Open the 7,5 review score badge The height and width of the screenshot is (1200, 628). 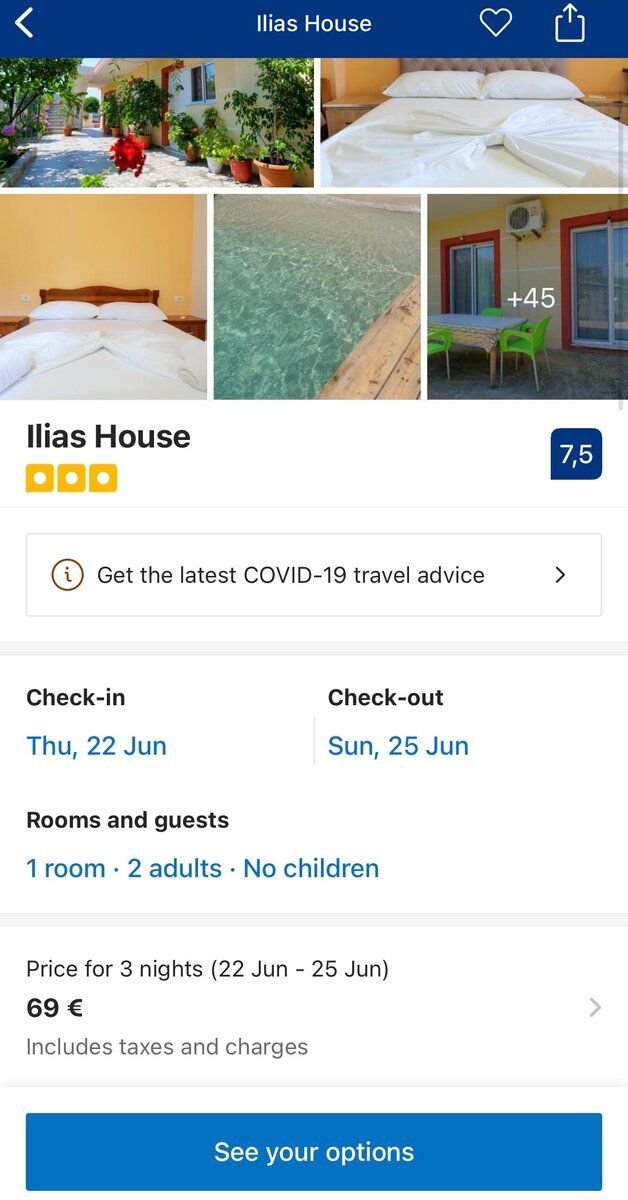[576, 454]
